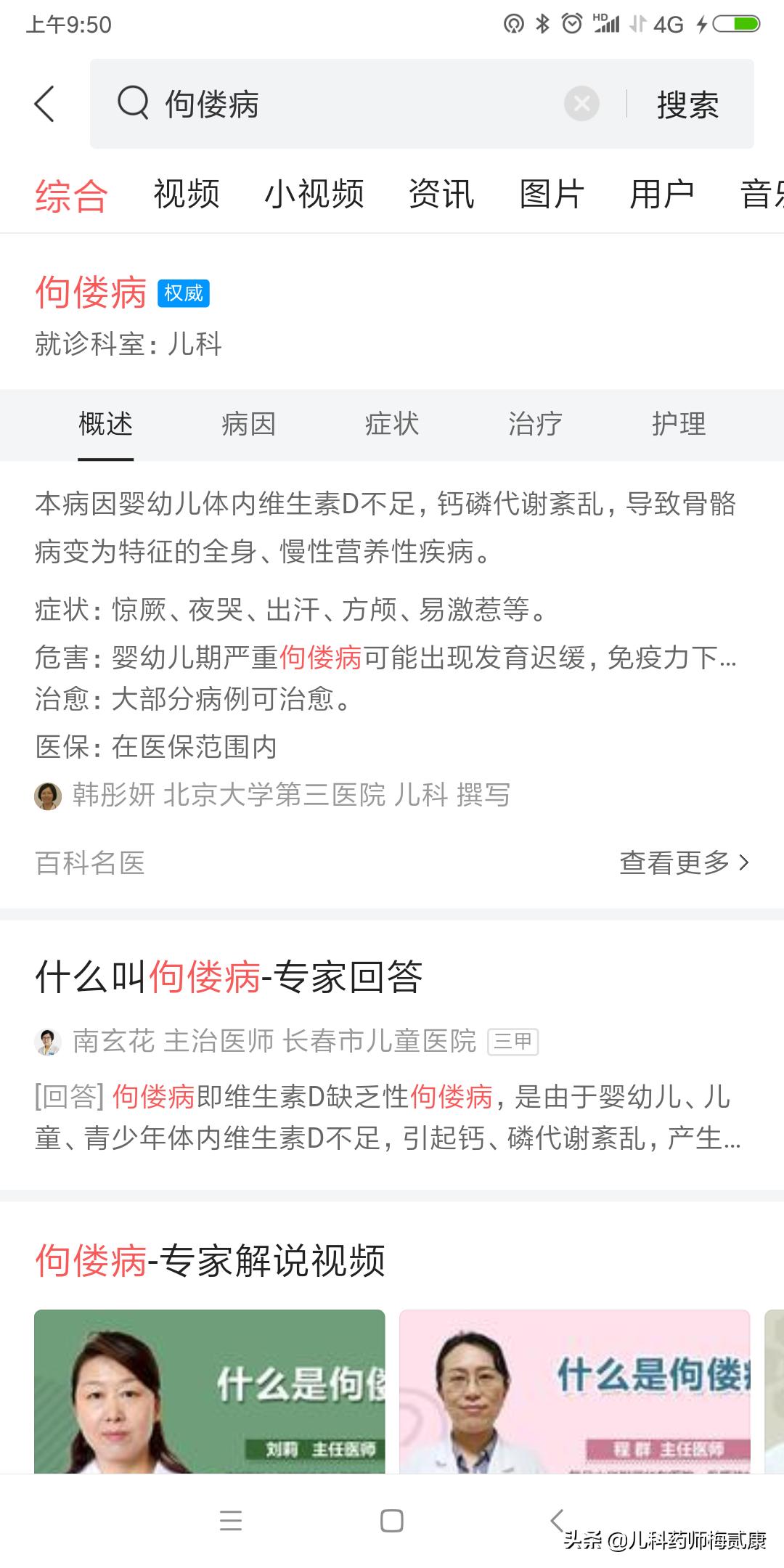Open the Android recent apps menu icon
This screenshot has width=784, height=1568.
231,1519
